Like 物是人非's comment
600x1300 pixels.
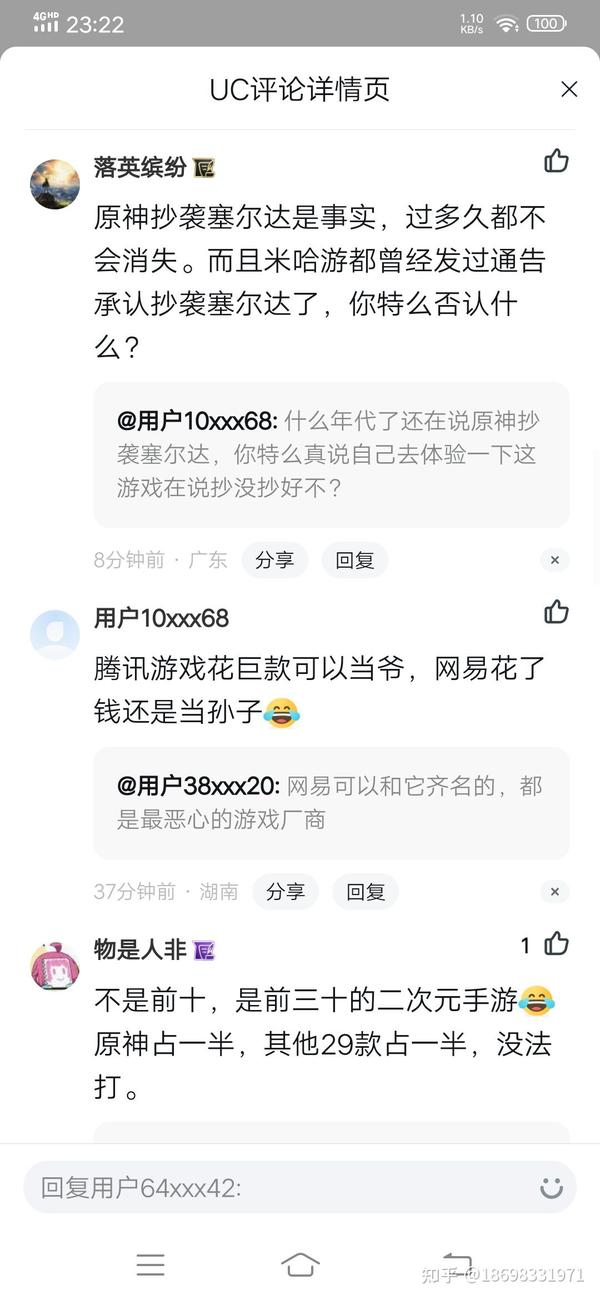click(x=556, y=944)
